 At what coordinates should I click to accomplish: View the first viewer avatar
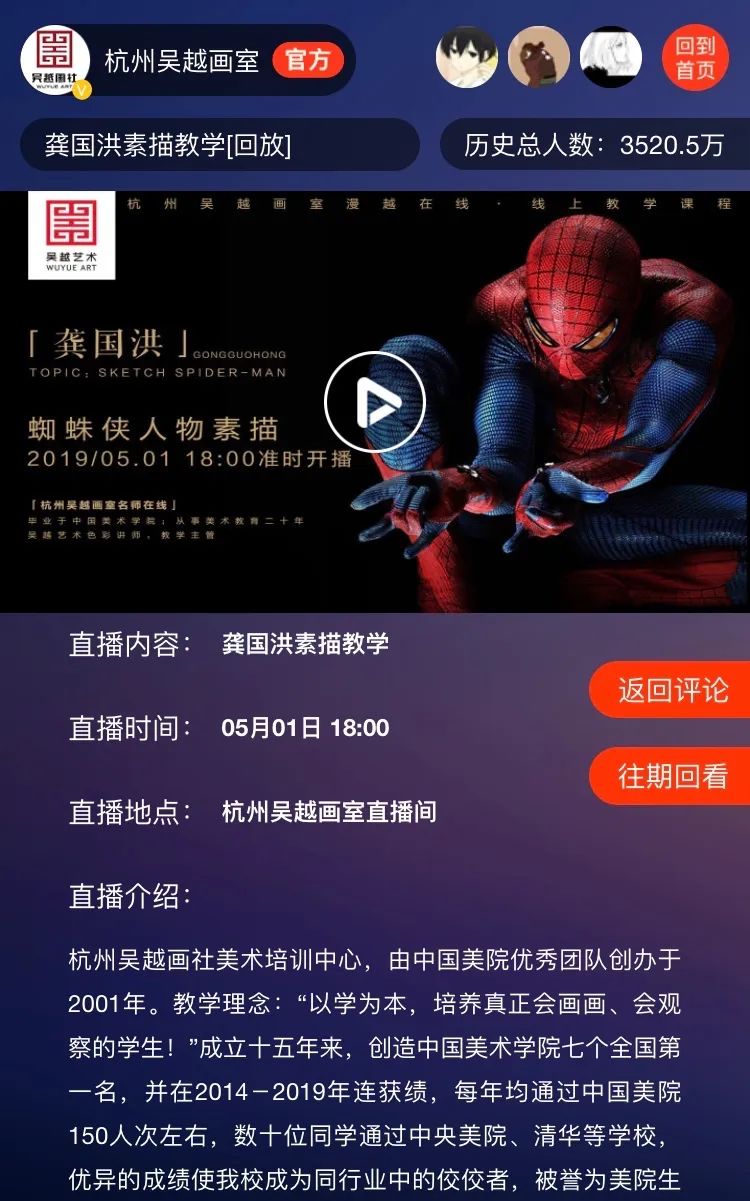coord(467,57)
